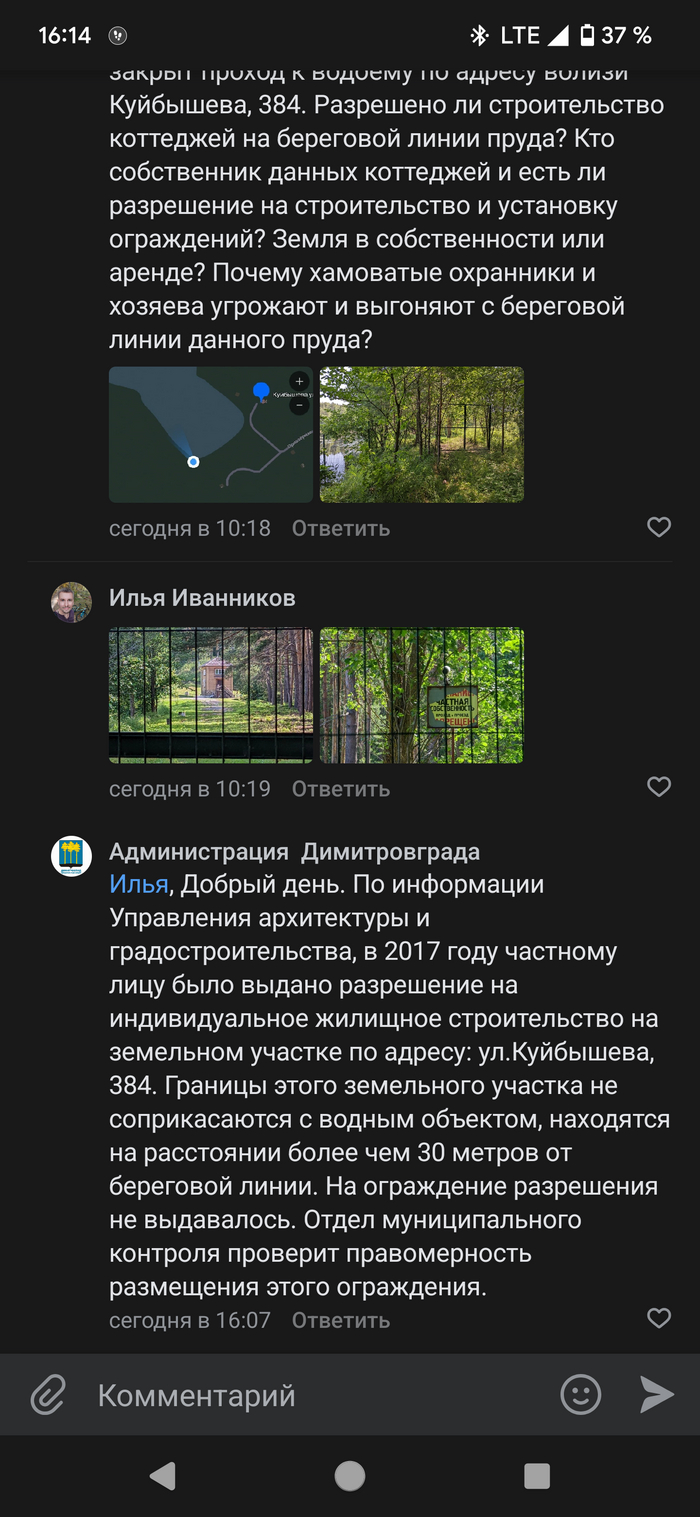Screen dimensions: 700x1517
Task: Open the emoji smiley picker
Action: pyautogui.click(x=580, y=1394)
